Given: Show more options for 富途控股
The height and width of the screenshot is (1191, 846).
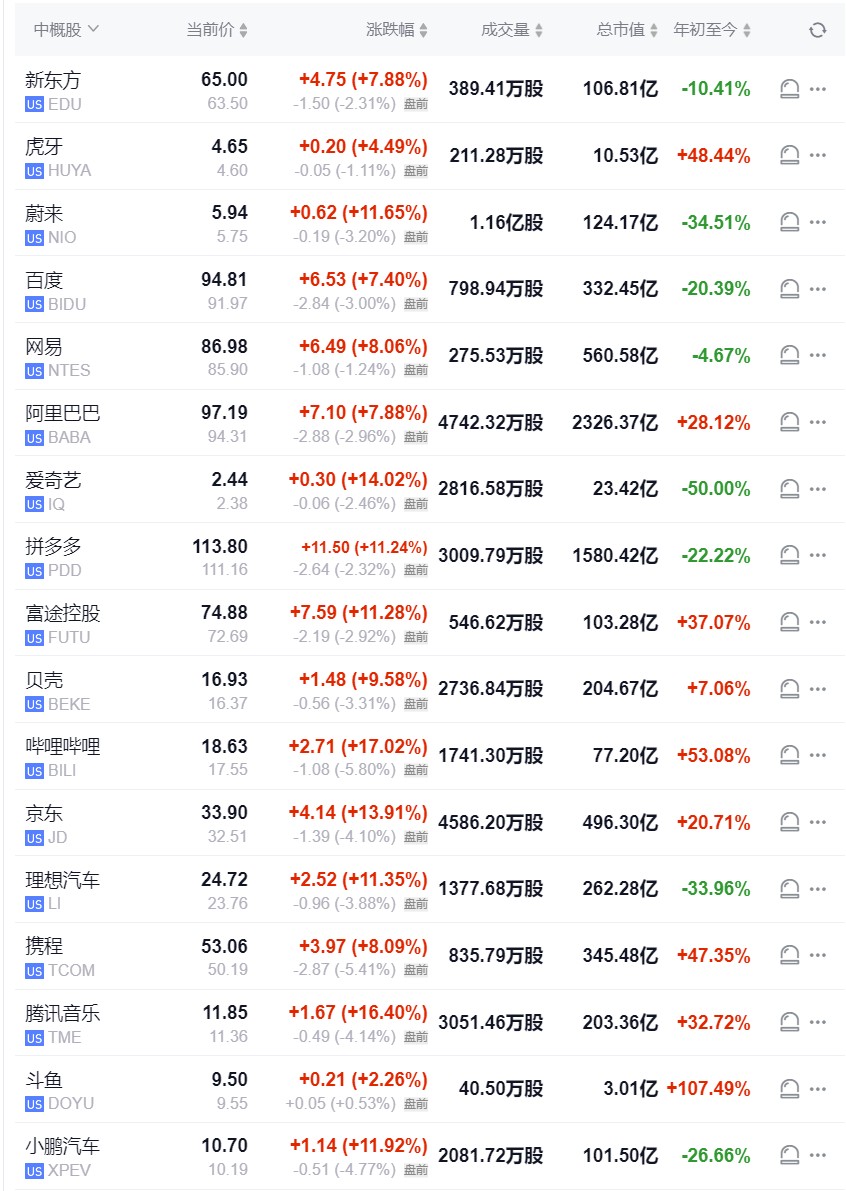Looking at the screenshot, I should pyautogui.click(x=818, y=622).
